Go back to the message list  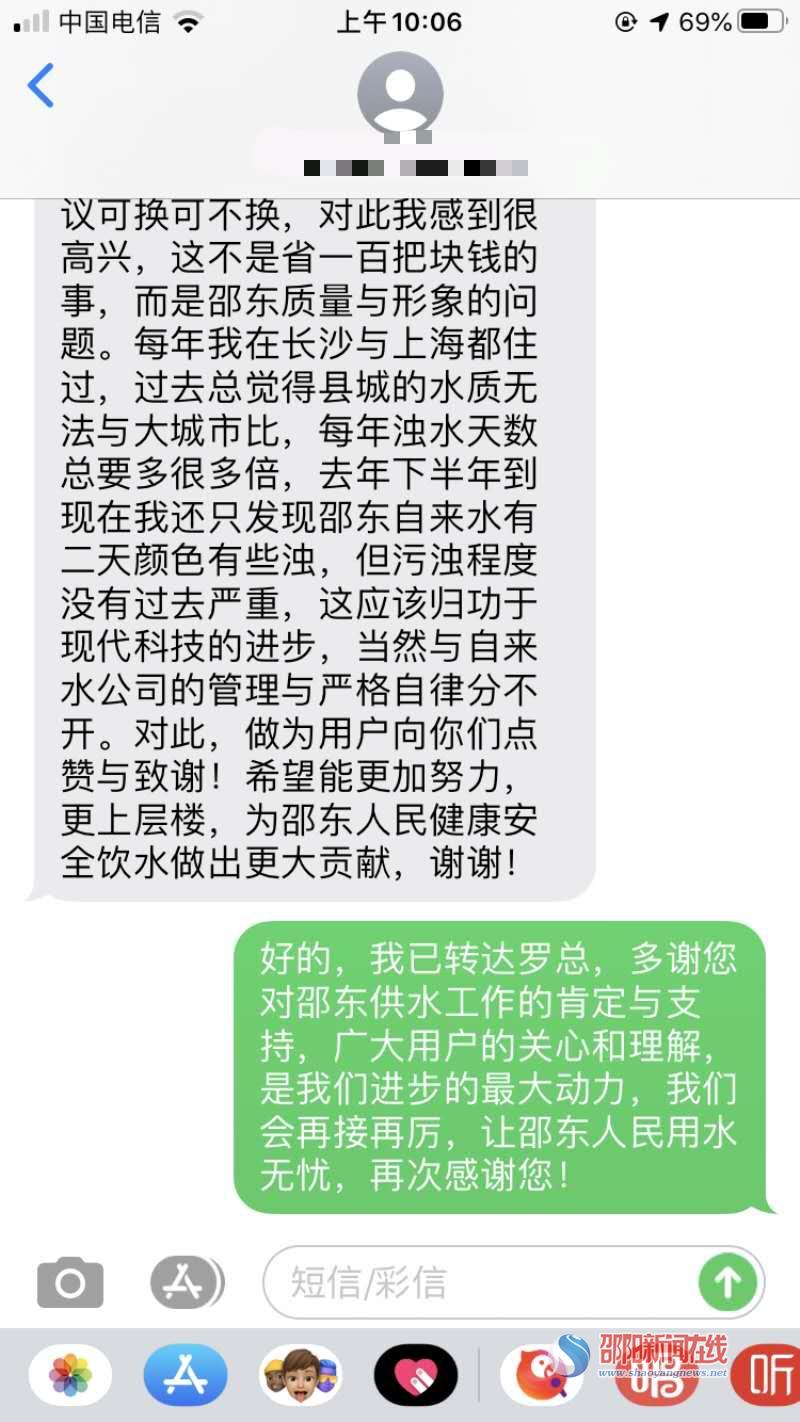(41, 86)
